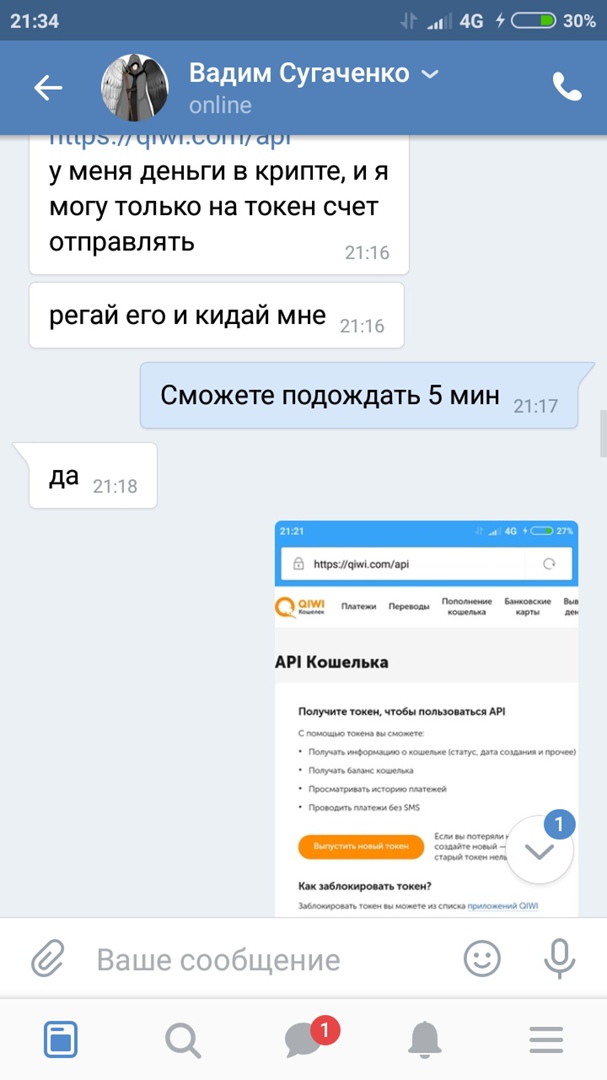Open the hamburger menu tab
The height and width of the screenshot is (1080, 607).
(x=546, y=1041)
